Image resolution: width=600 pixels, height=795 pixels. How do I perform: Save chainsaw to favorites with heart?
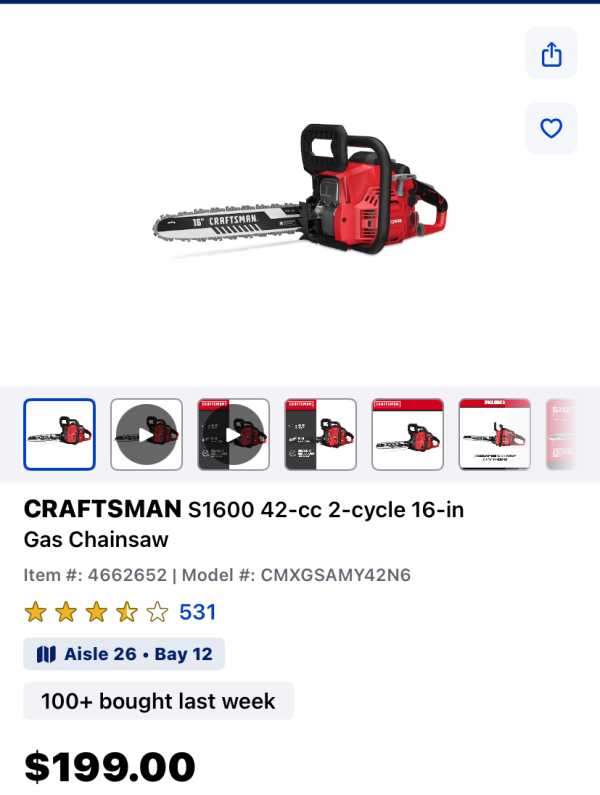tap(551, 128)
